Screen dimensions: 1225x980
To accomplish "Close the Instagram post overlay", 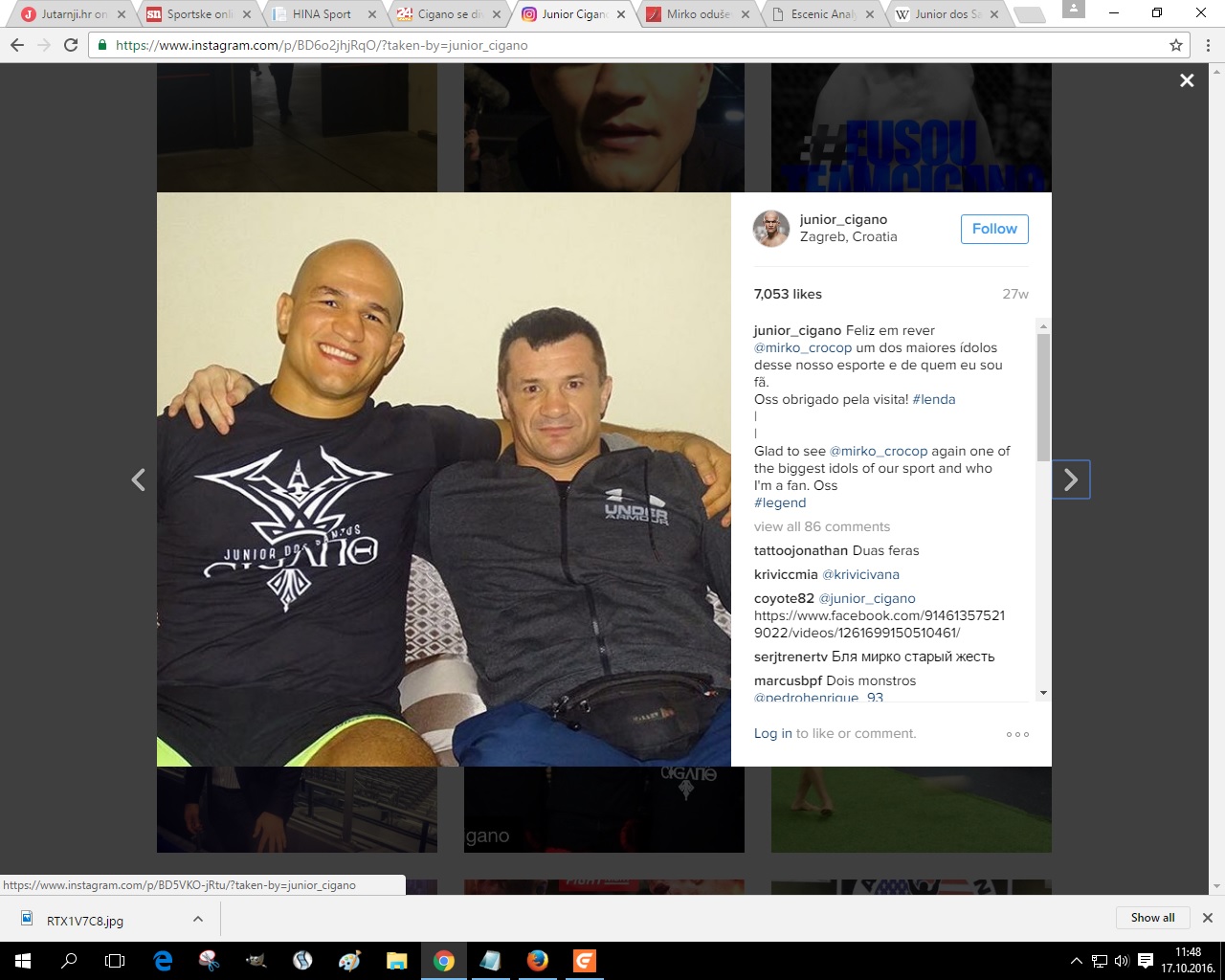I will point(1187,81).
